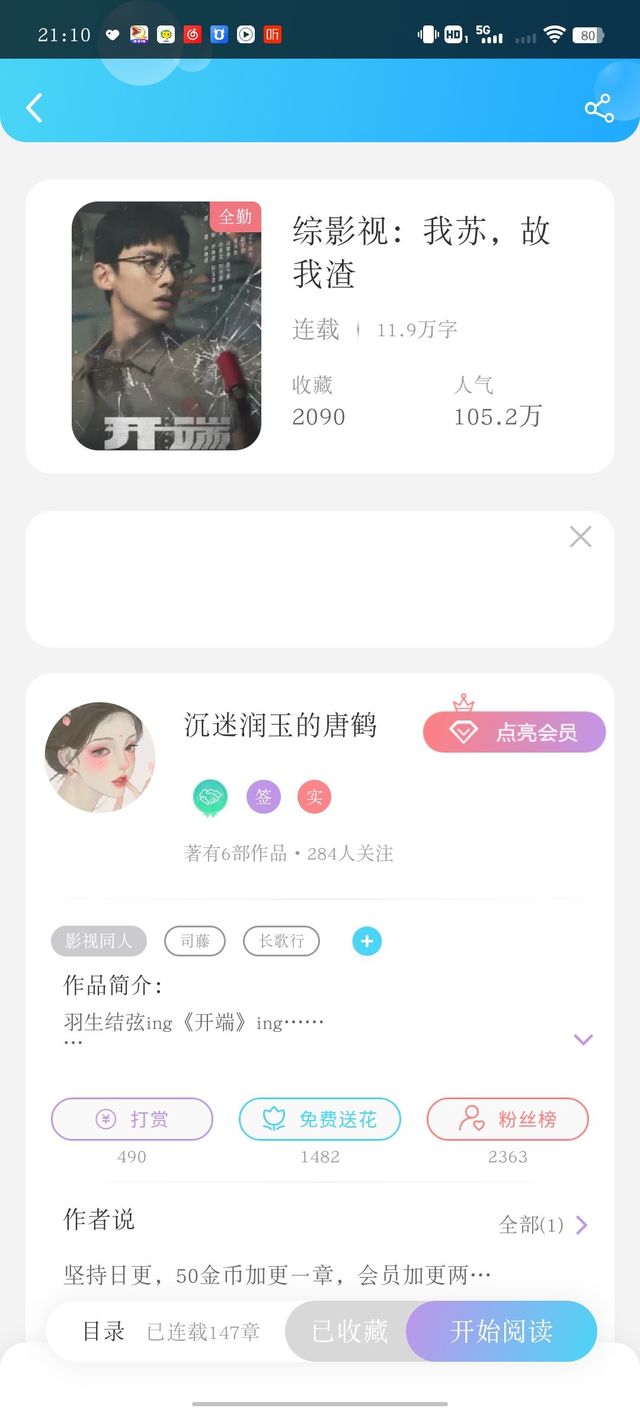The height and width of the screenshot is (1408, 640).
Task: Open author 沉迷润玉的唐鹤's avatar
Action: coord(100,757)
